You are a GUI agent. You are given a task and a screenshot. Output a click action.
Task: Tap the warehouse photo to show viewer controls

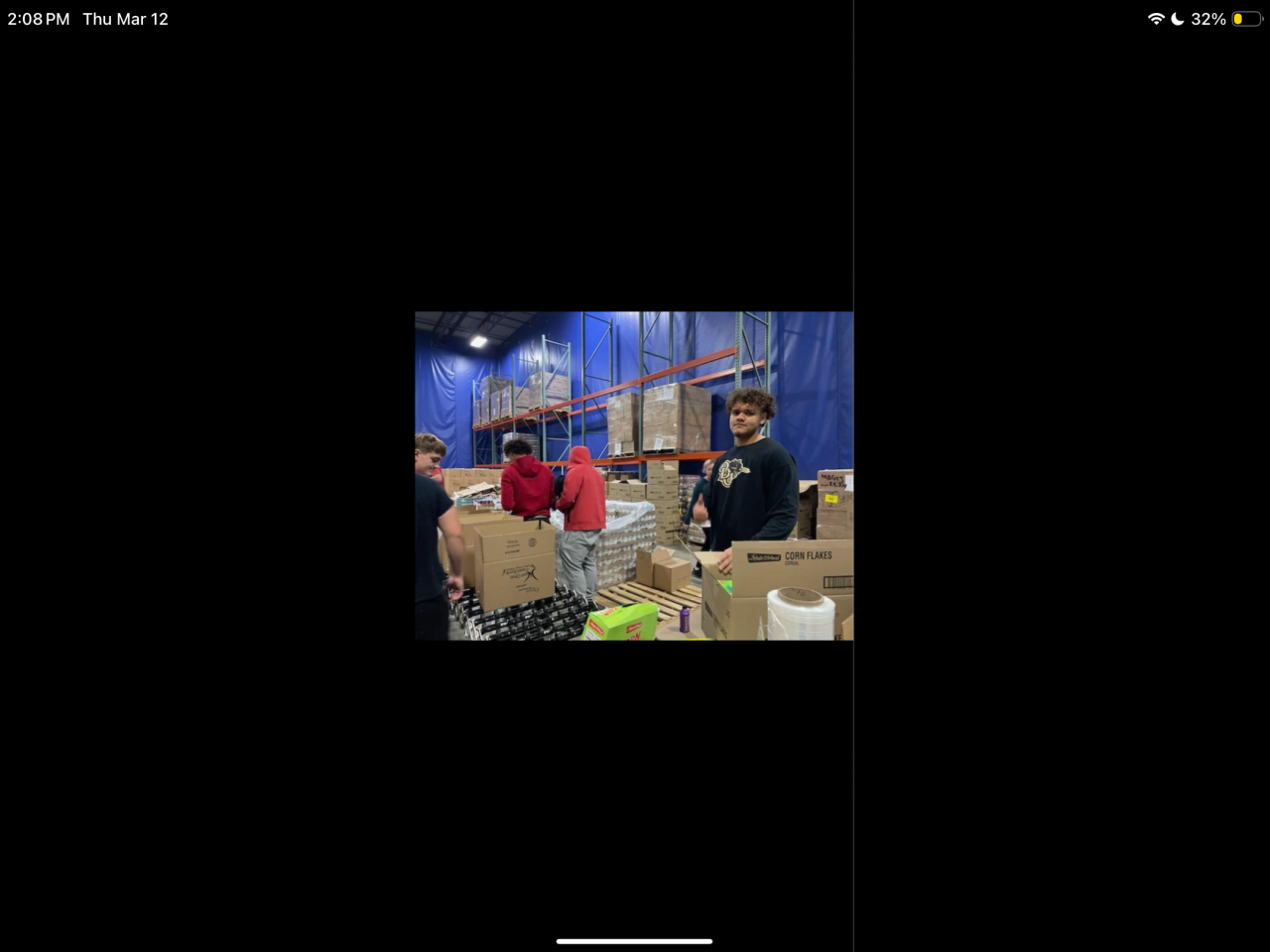[633, 476]
